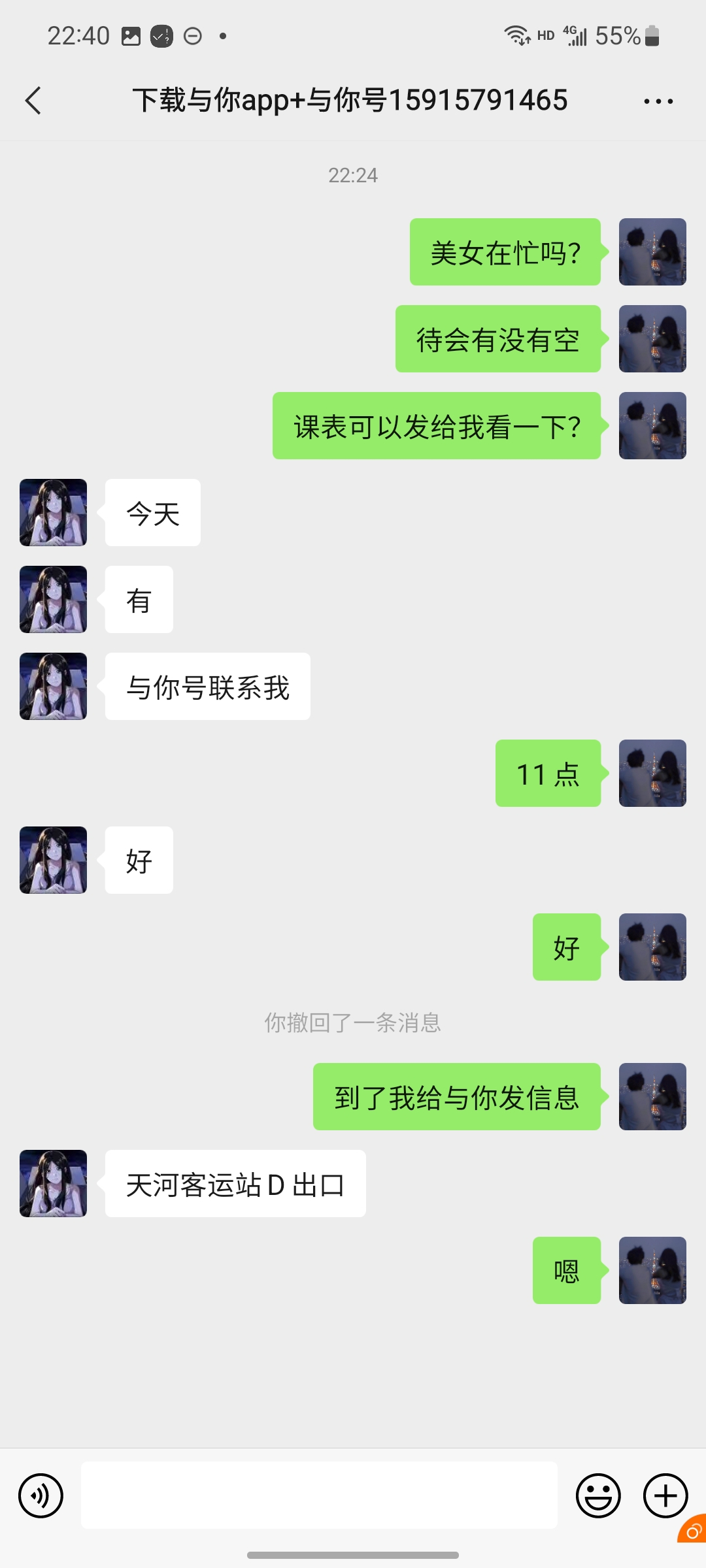706x1568 pixels.
Task: Open the emoji sticker panel
Action: point(597,1495)
